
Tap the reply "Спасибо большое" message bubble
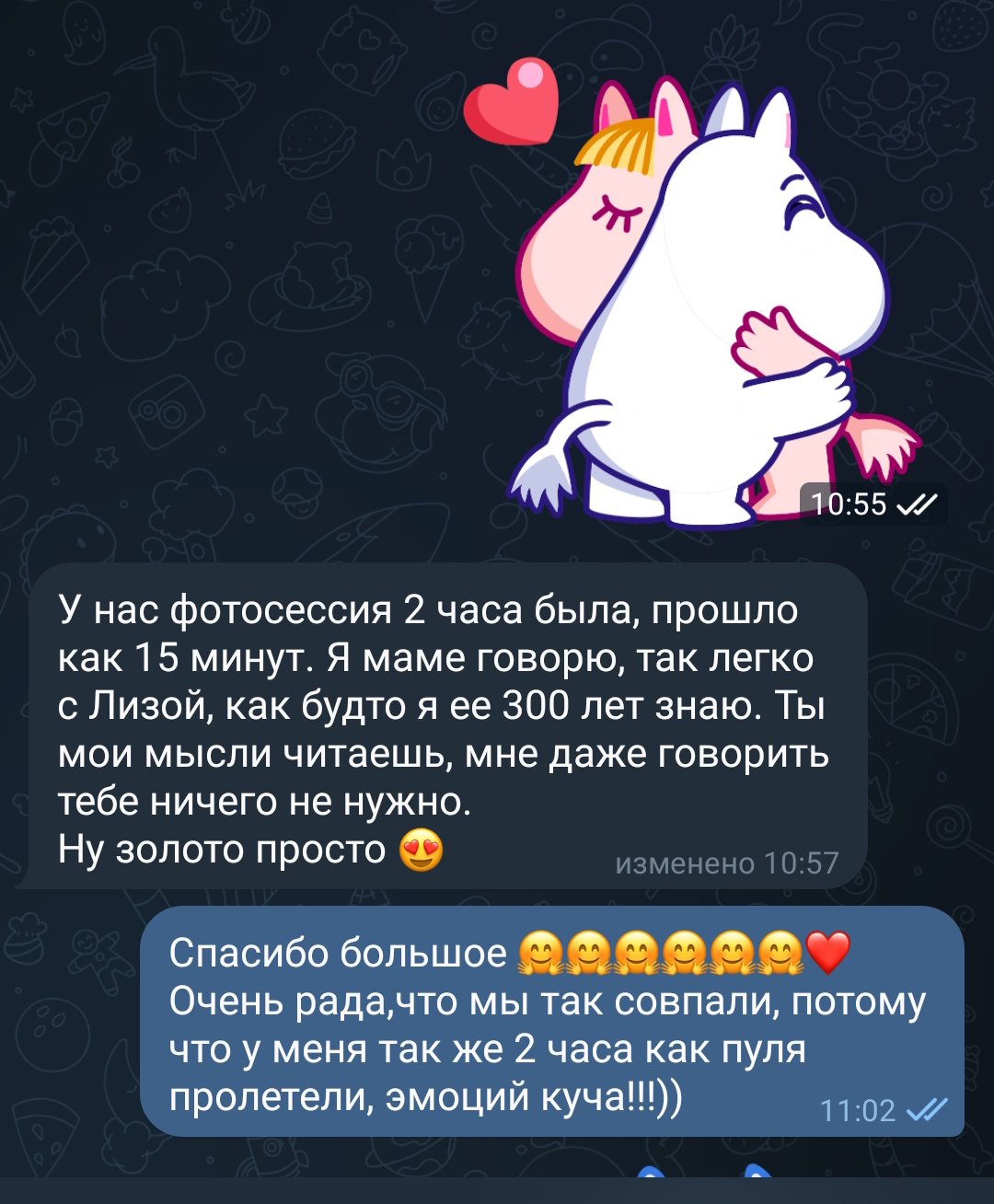(x=552, y=1024)
